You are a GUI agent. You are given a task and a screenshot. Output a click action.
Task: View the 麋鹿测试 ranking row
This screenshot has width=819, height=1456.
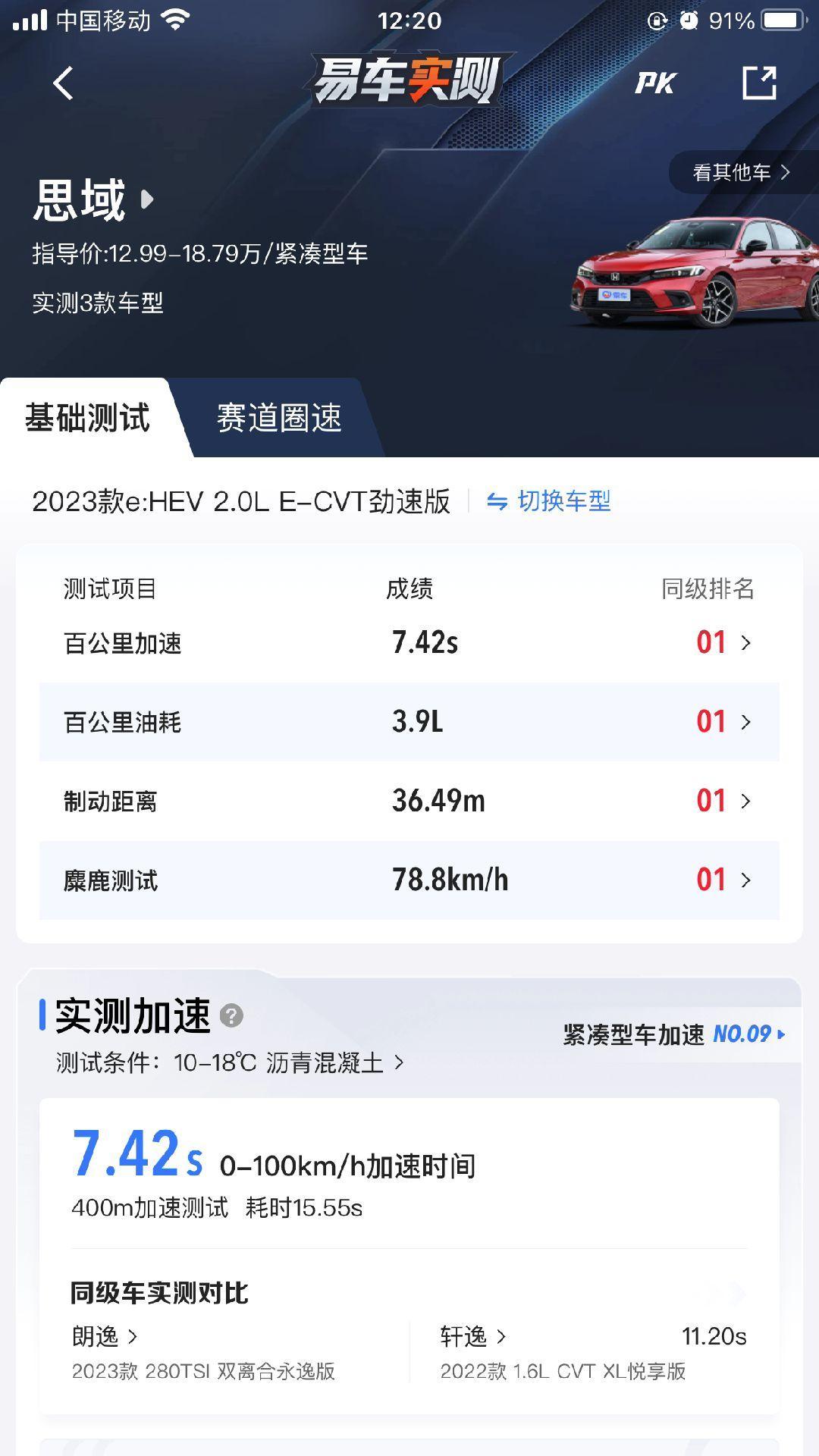[x=409, y=880]
